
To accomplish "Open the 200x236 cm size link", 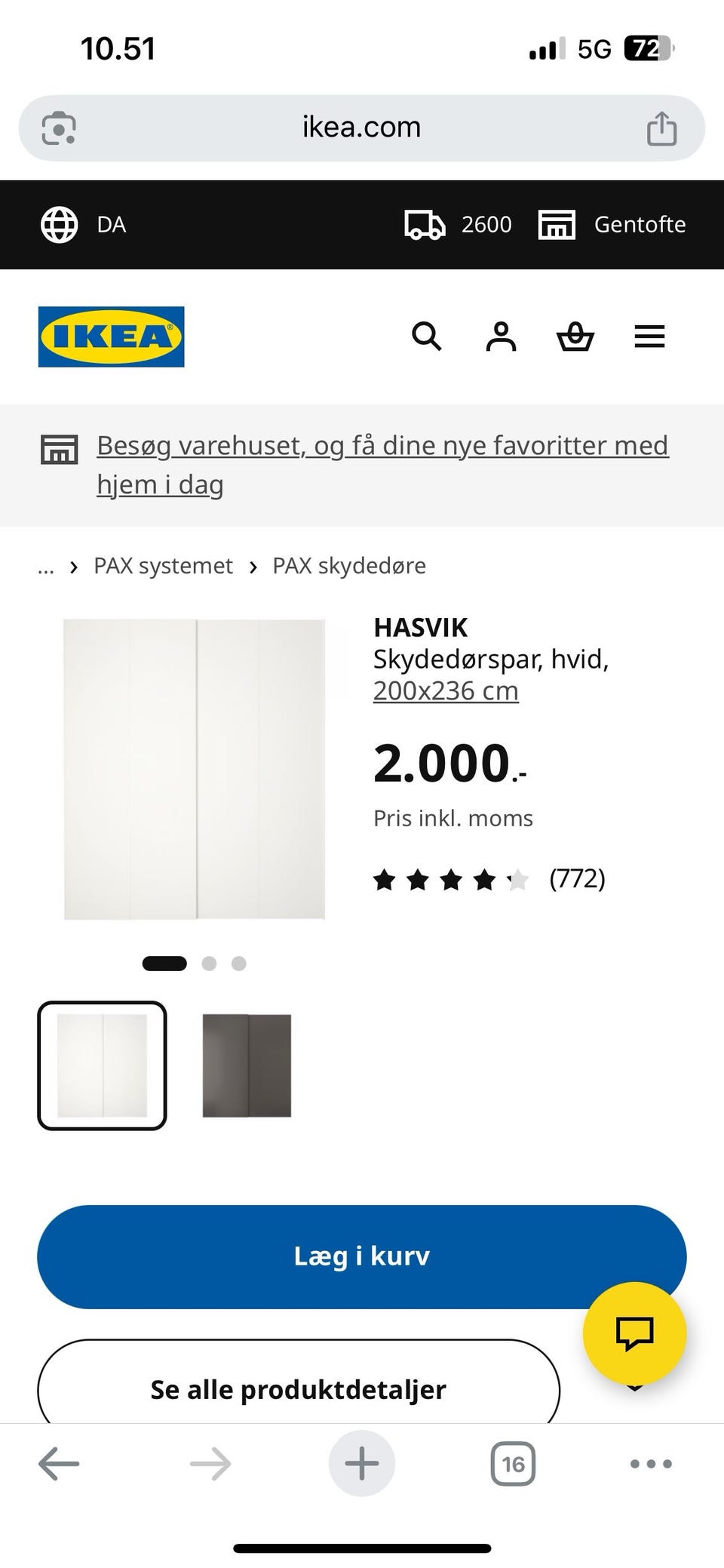I will (x=446, y=690).
